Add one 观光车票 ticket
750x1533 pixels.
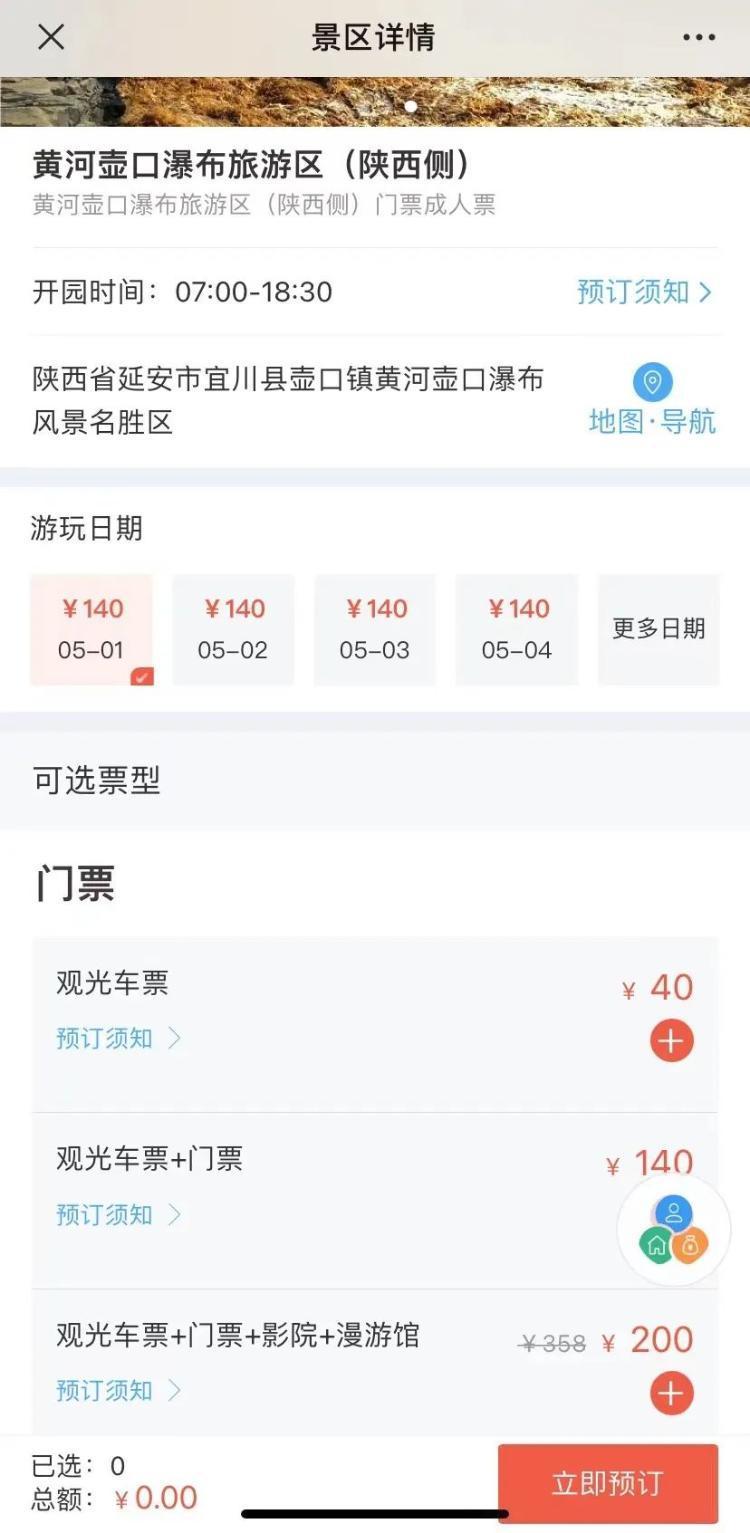[x=671, y=1041]
